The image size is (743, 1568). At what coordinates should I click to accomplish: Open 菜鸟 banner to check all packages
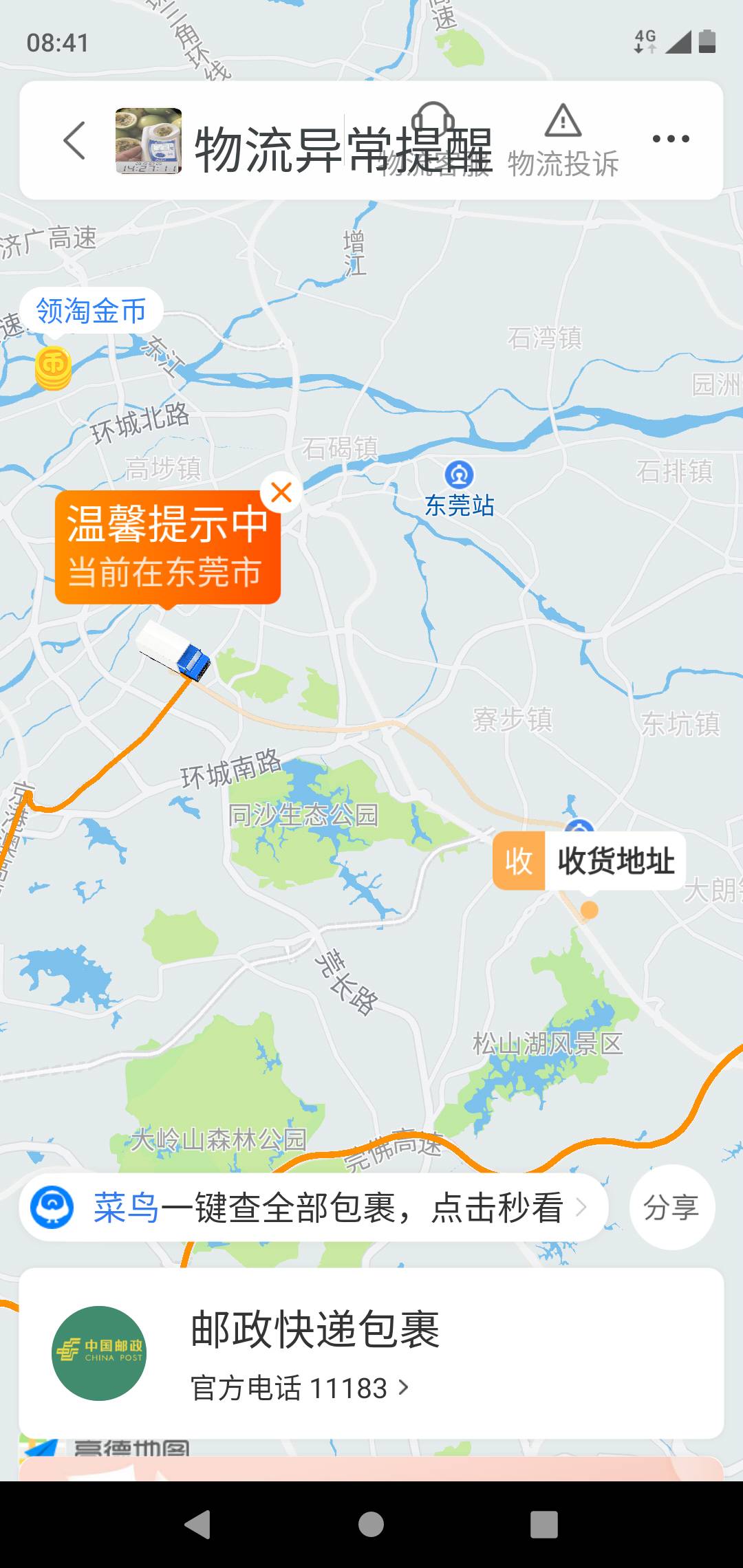coord(314,1208)
